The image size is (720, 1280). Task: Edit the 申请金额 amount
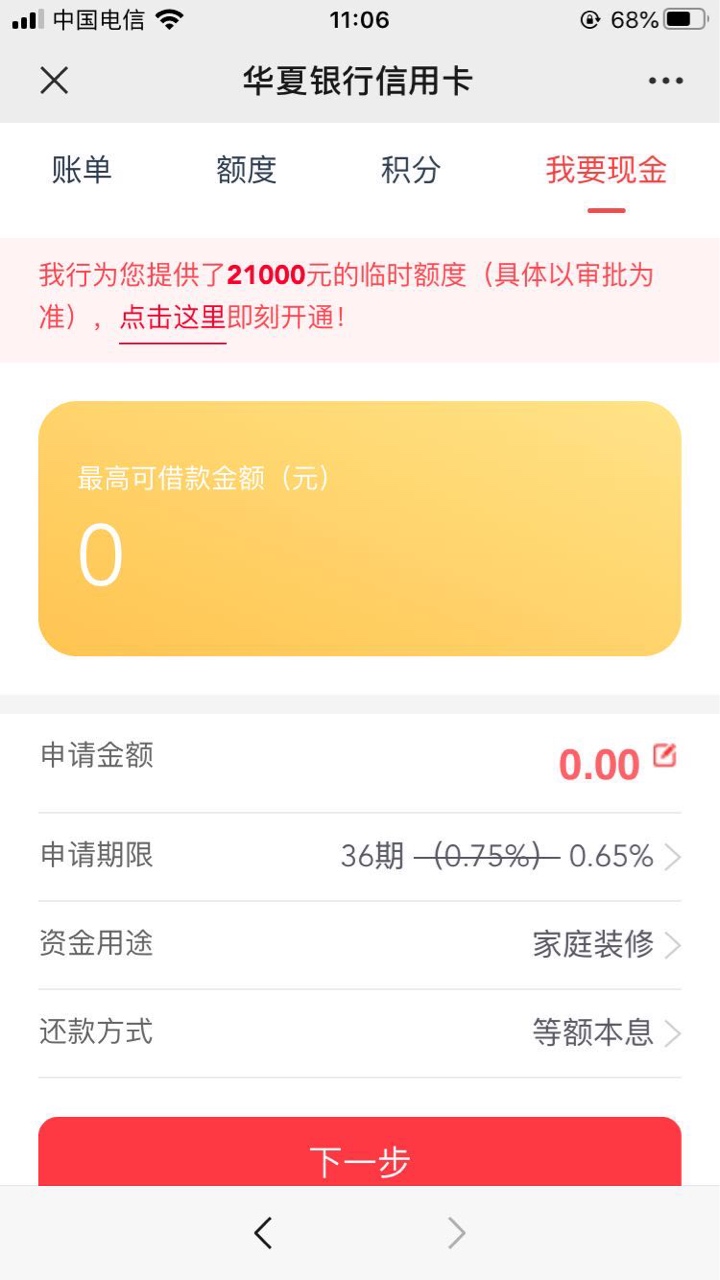[665, 757]
